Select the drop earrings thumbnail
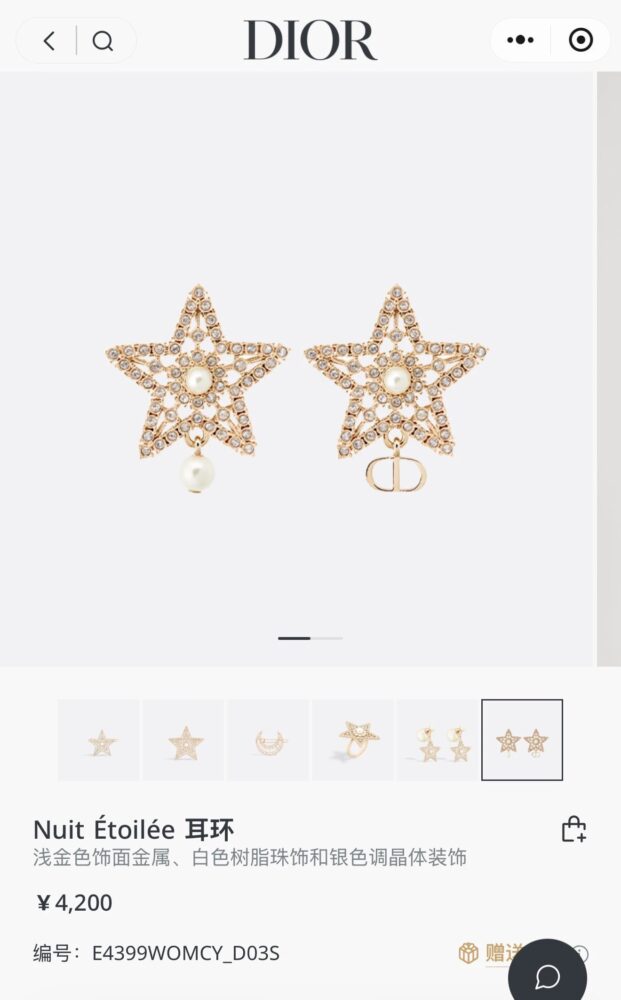 point(438,740)
